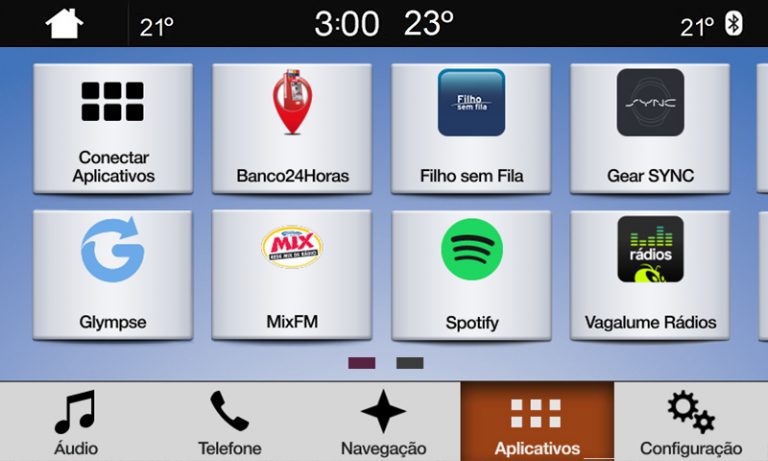Start the MixFM radio app
This screenshot has width=768, height=461.
(x=292, y=274)
